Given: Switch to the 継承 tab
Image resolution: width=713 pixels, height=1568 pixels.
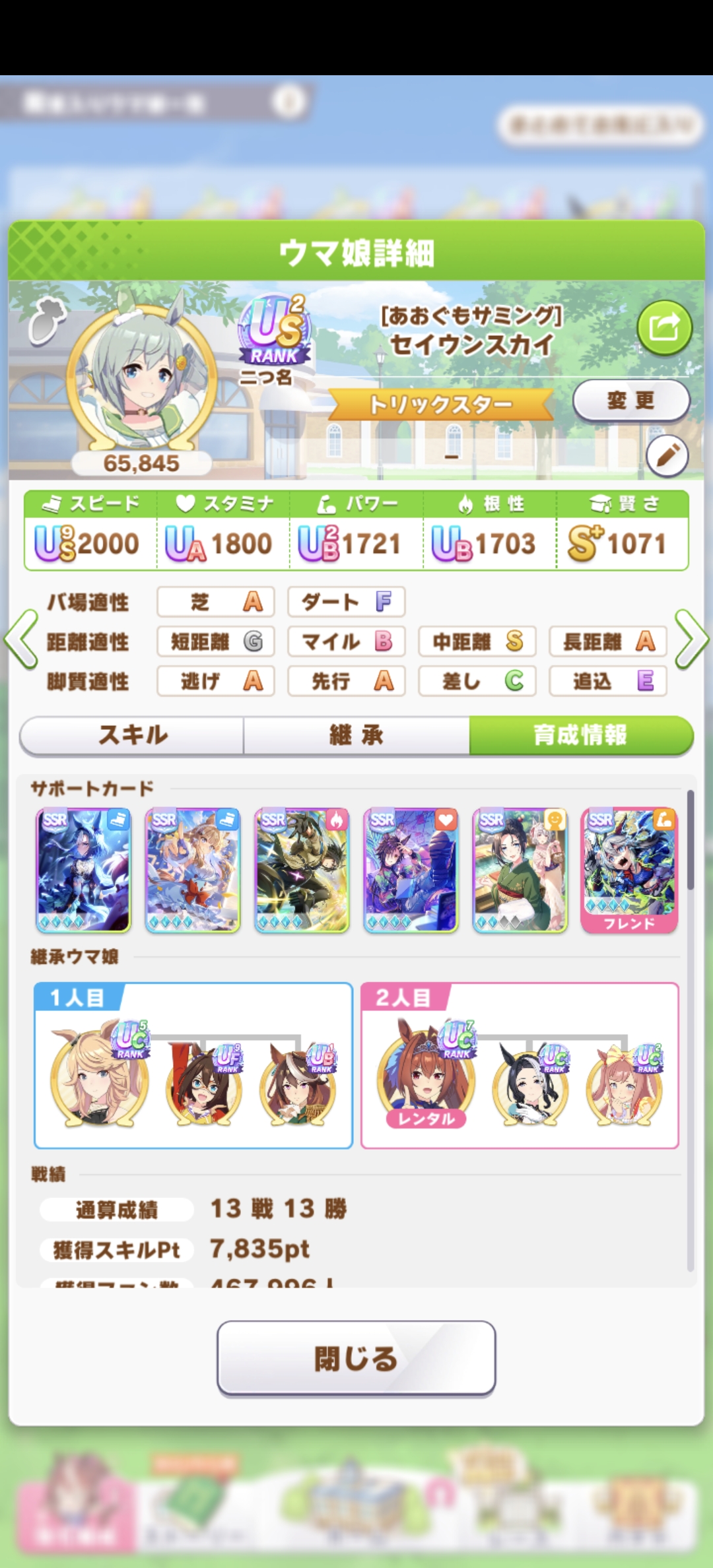Looking at the screenshot, I should [x=356, y=735].
